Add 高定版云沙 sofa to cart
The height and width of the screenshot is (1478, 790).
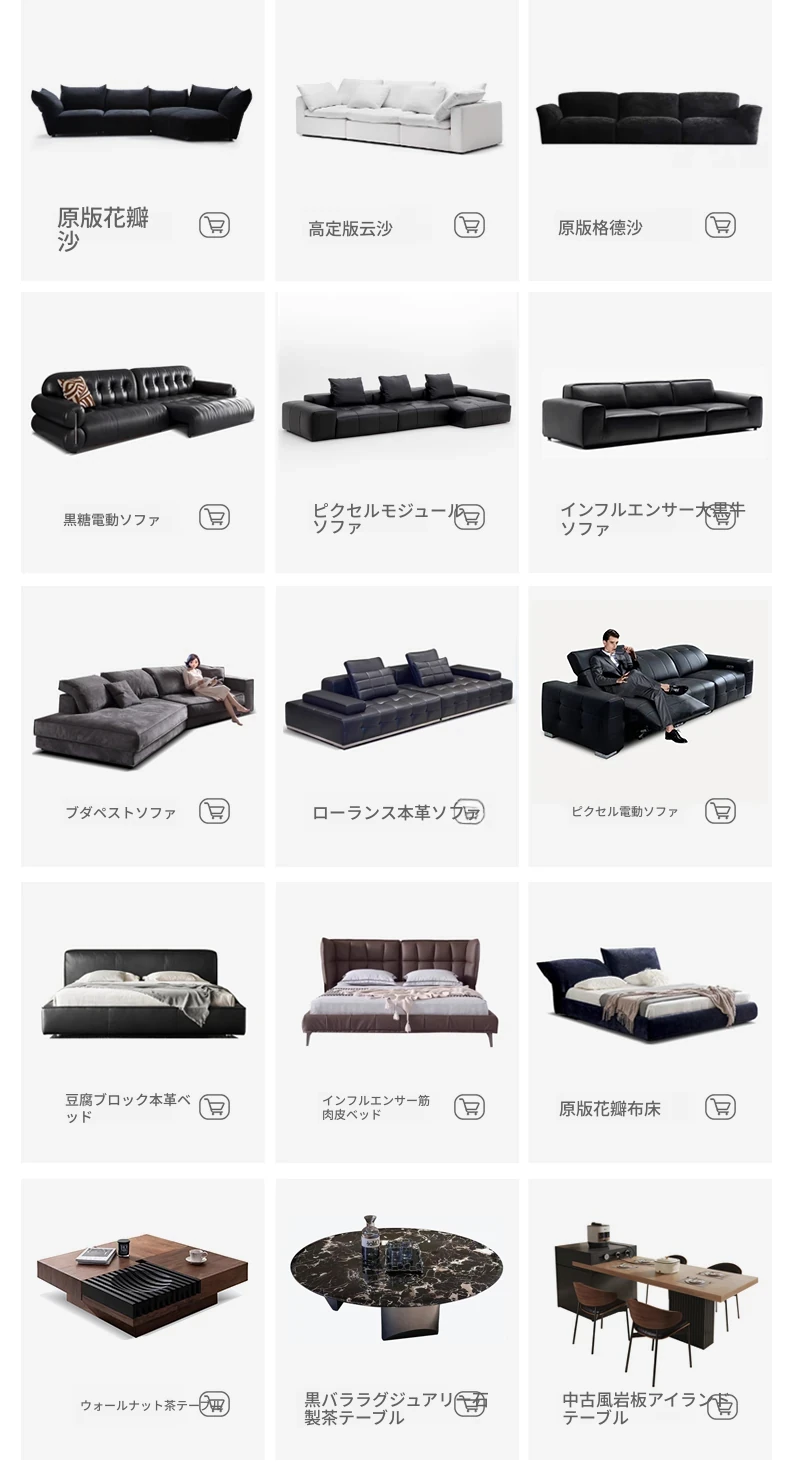(469, 225)
